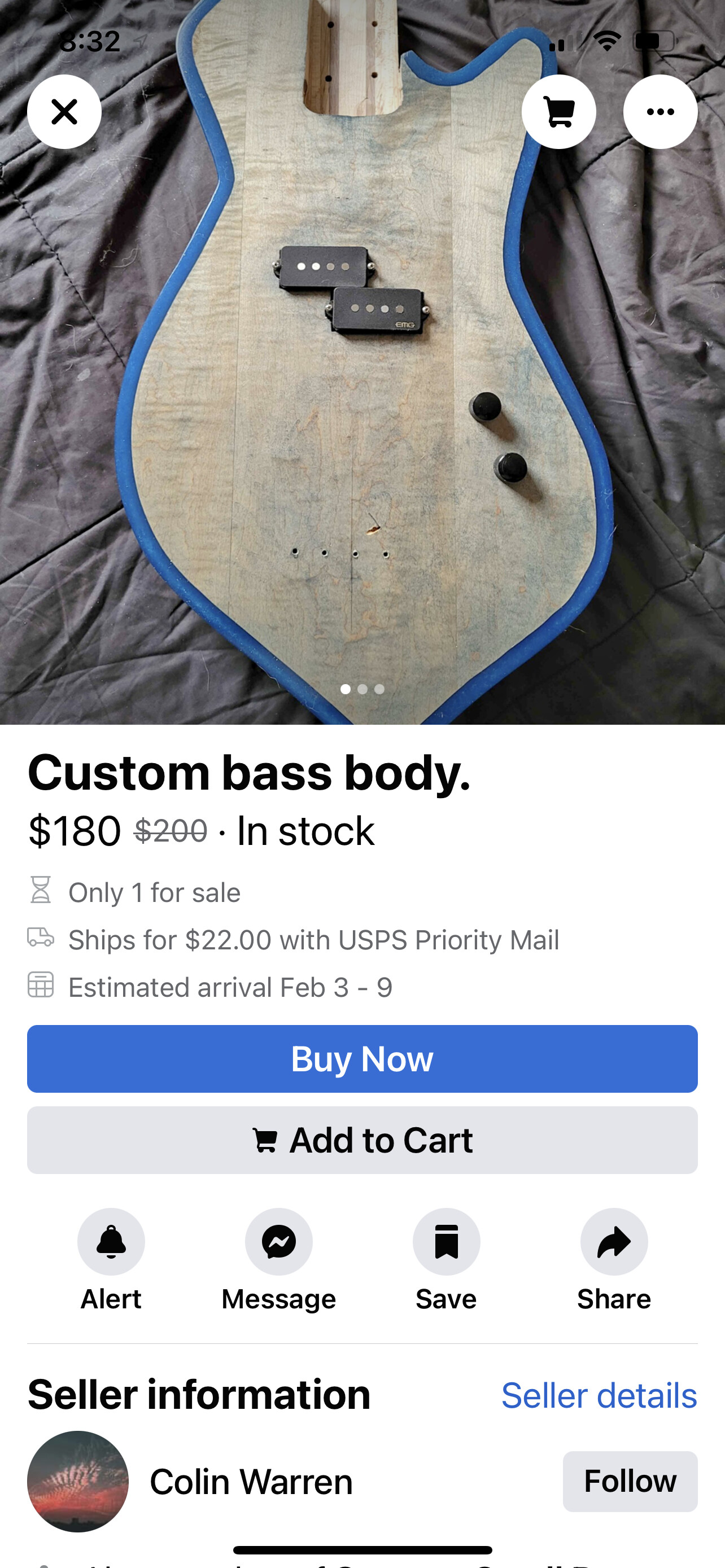The width and height of the screenshot is (725, 1568).
Task: Tap Buy Now to purchase the bass body
Action: tap(362, 1058)
